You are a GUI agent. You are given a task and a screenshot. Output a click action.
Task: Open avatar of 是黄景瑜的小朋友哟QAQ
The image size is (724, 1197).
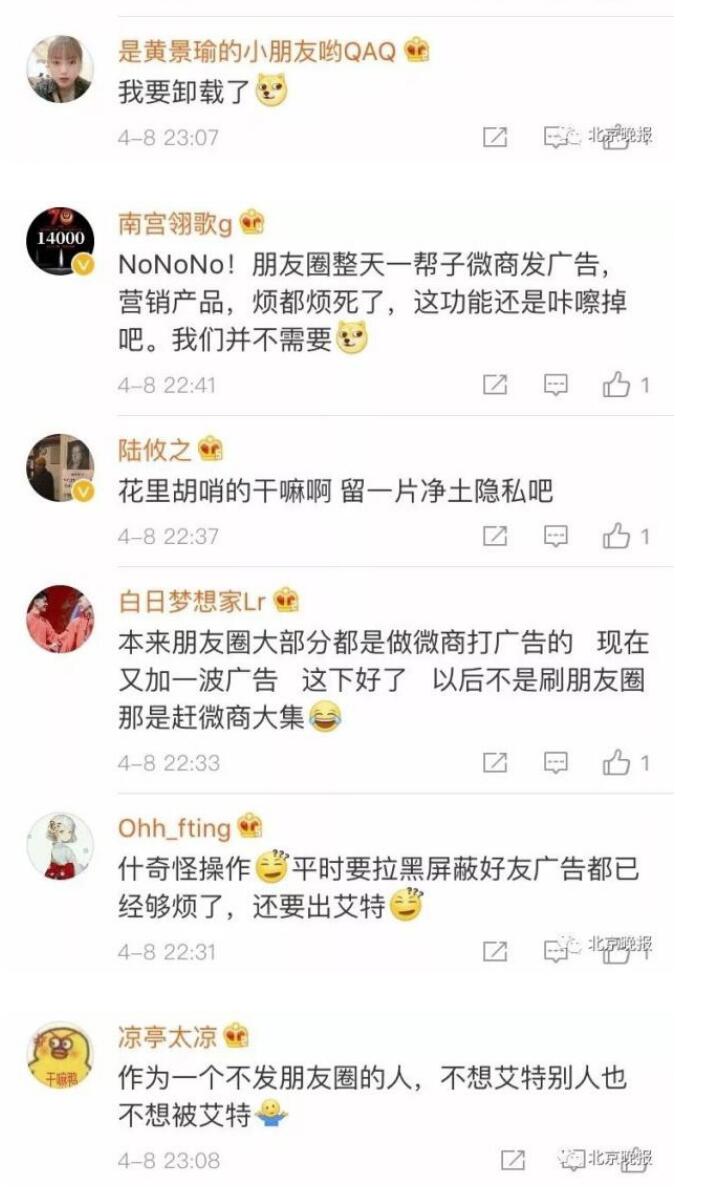[x=60, y=69]
